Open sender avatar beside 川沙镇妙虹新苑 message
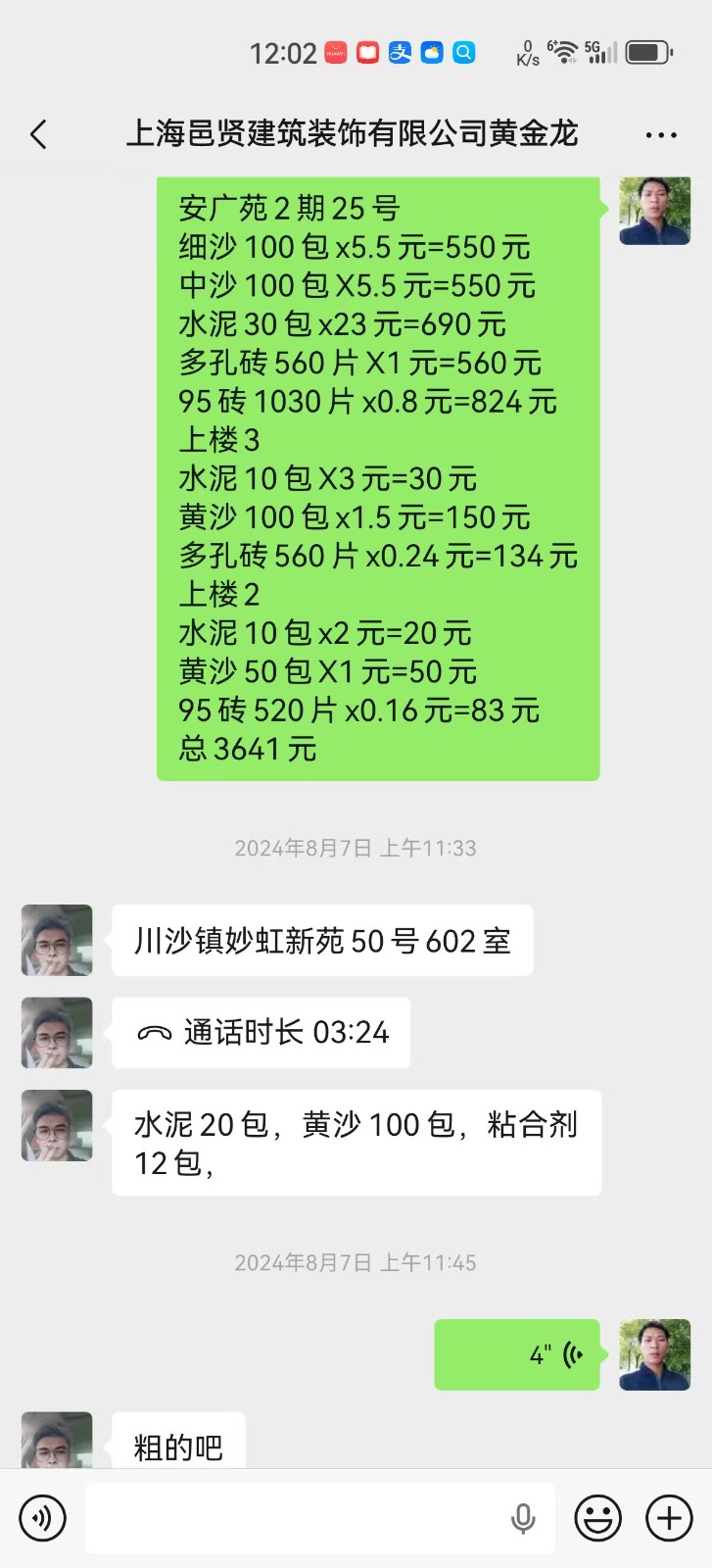The image size is (712, 1568). (x=57, y=940)
